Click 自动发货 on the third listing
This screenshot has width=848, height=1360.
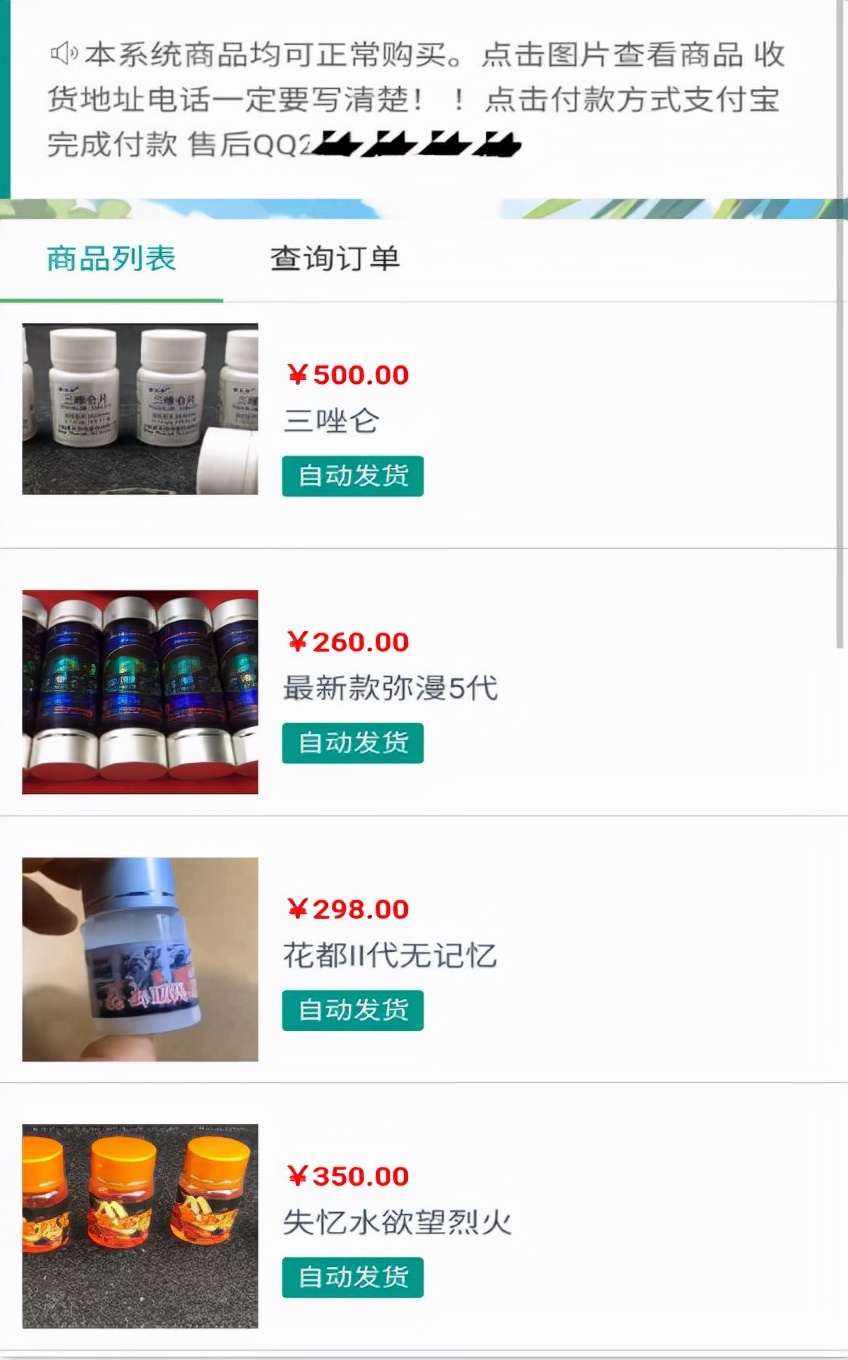[x=352, y=1010]
